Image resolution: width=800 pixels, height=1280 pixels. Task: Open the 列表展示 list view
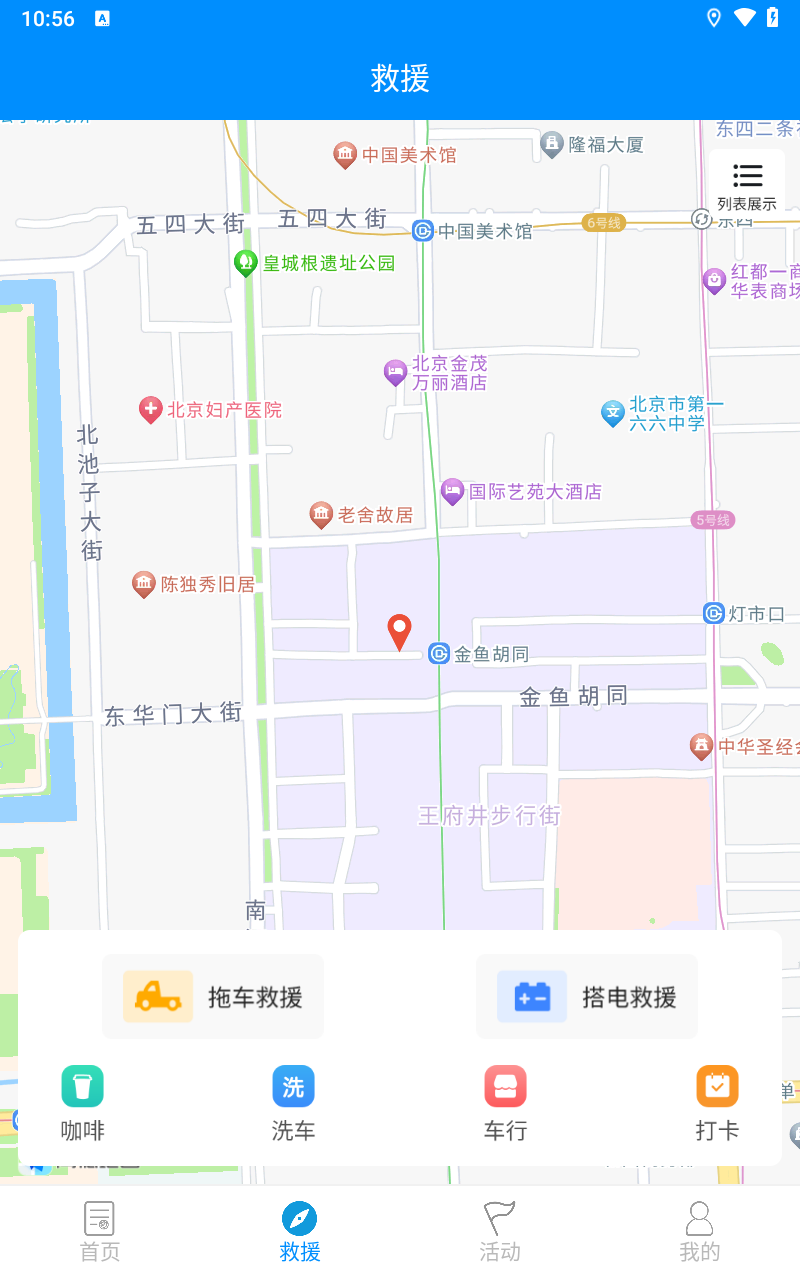[x=747, y=186]
